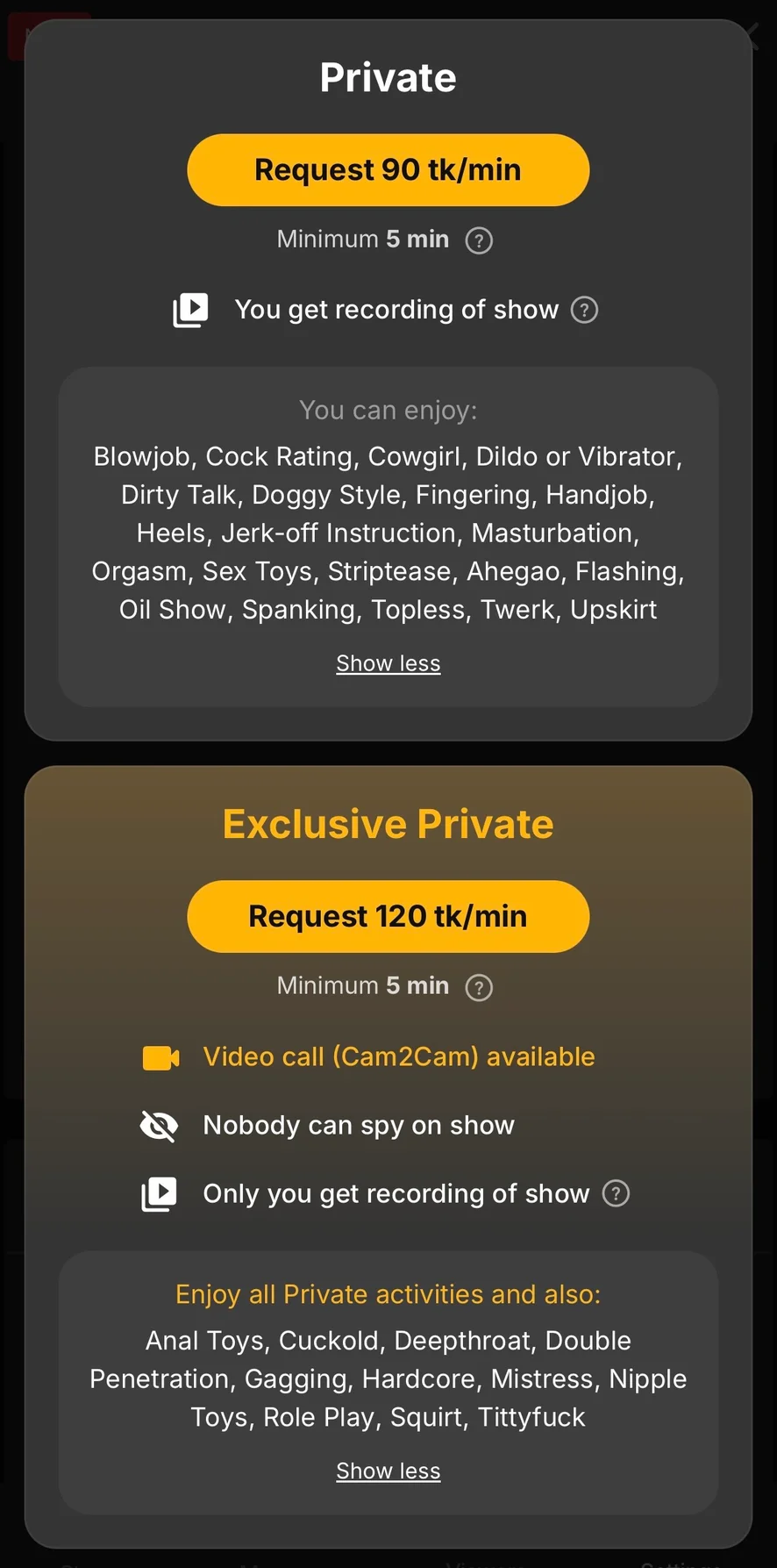Open help for Exclusive Private minimum 5 min
The width and height of the screenshot is (777, 1568).
pyautogui.click(x=479, y=987)
